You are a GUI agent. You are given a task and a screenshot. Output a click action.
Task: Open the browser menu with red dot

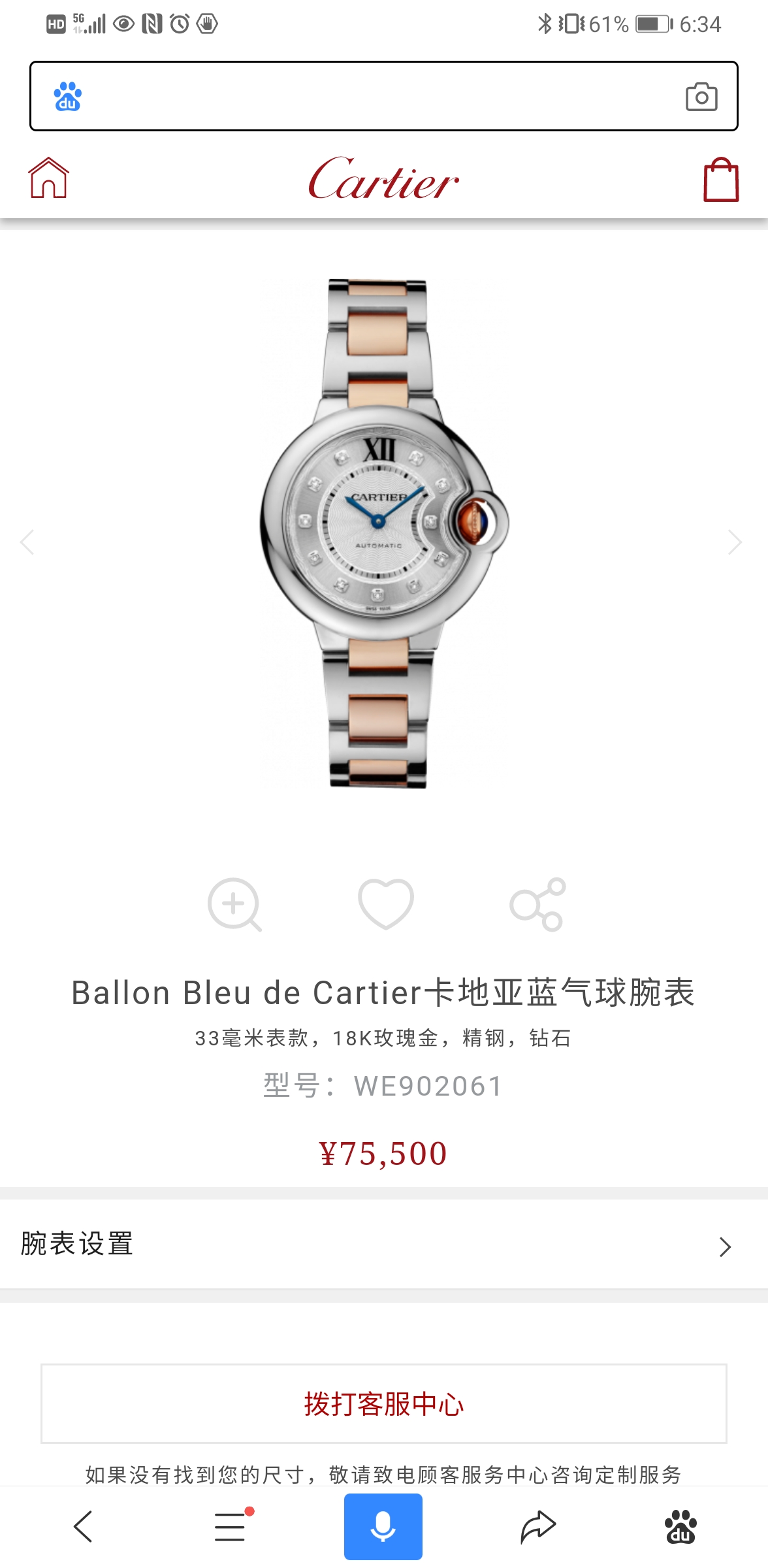[x=231, y=1527]
